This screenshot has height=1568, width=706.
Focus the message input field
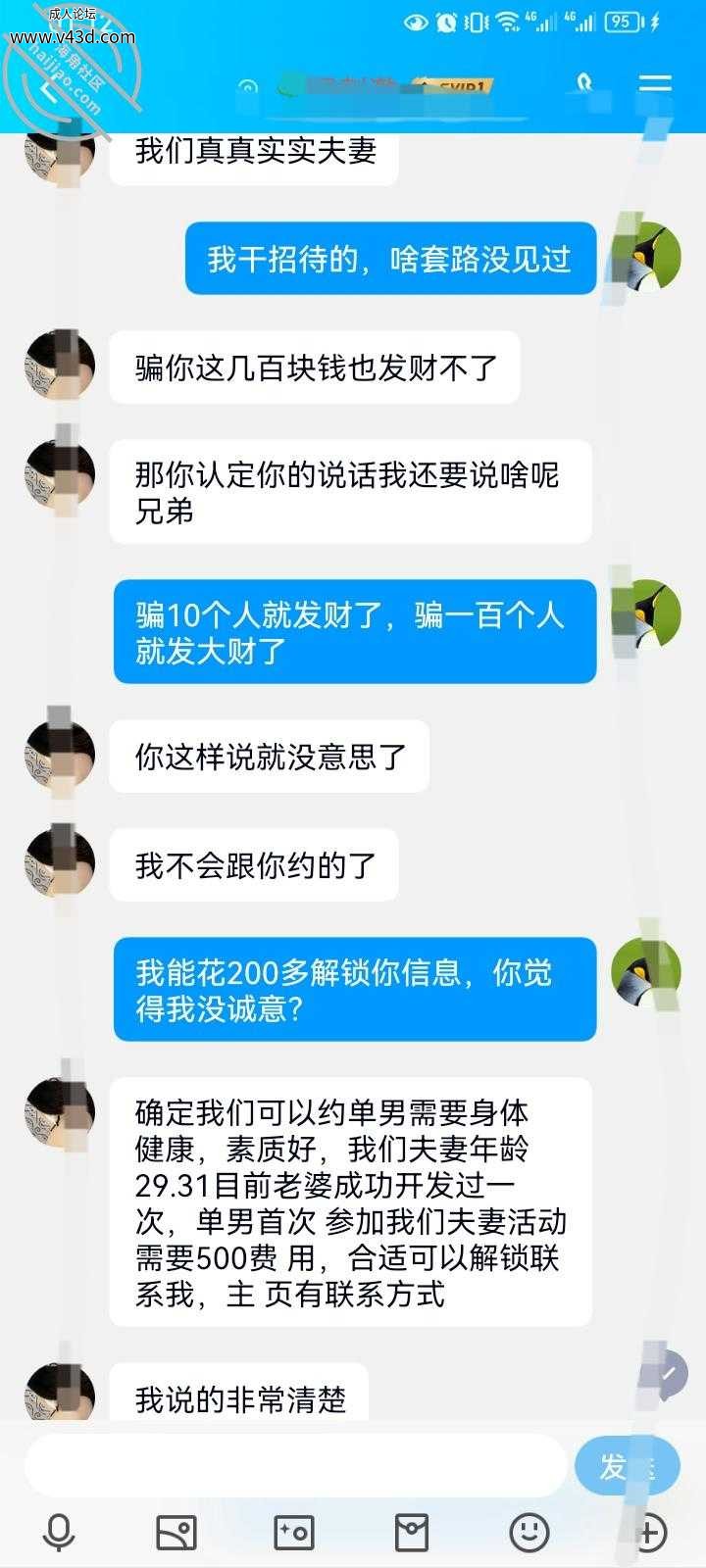295,1466
